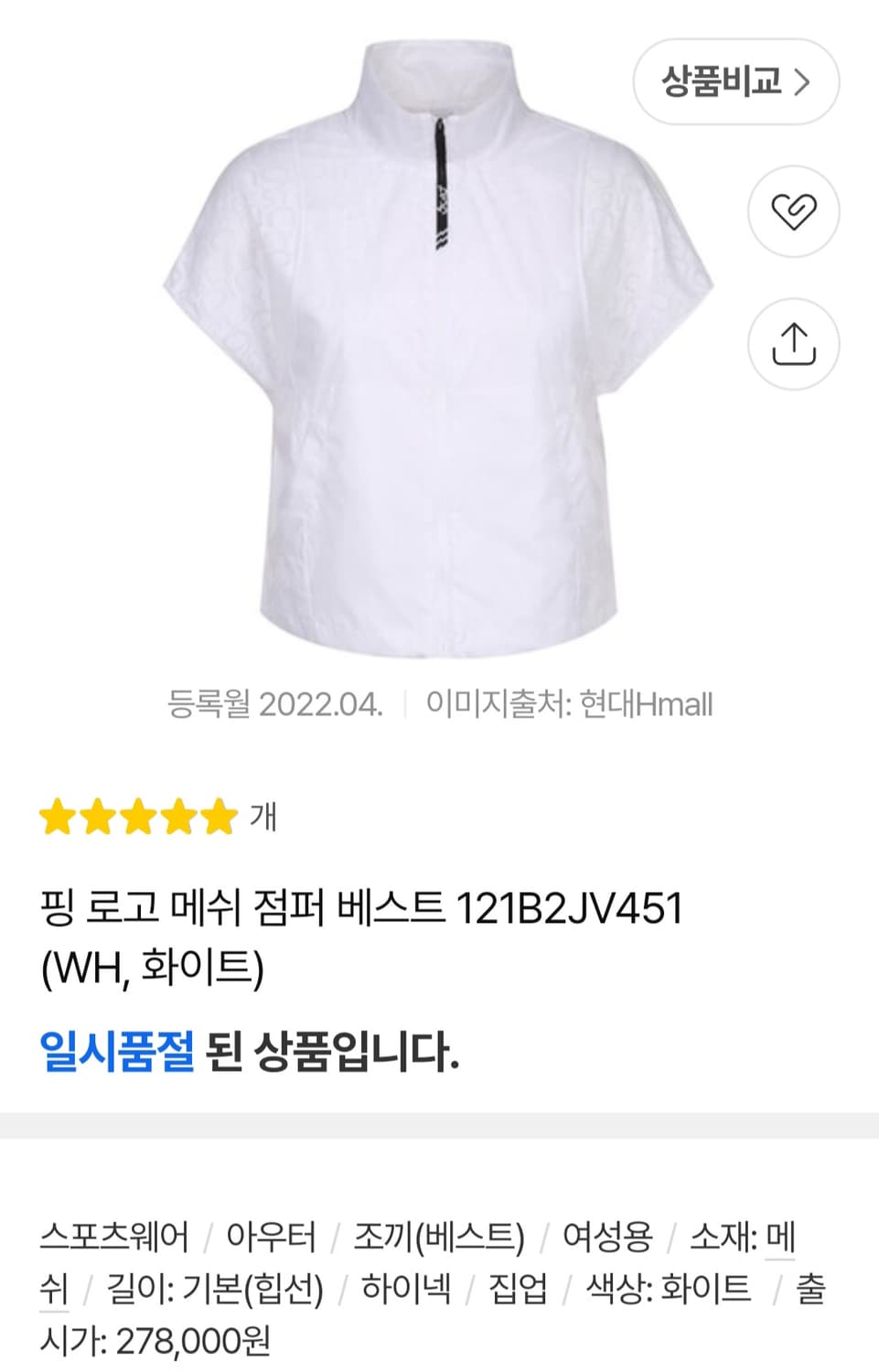Screen dimensions: 879x1372
Task: Open the 색상: 화이트 attribute
Action: [663, 1289]
